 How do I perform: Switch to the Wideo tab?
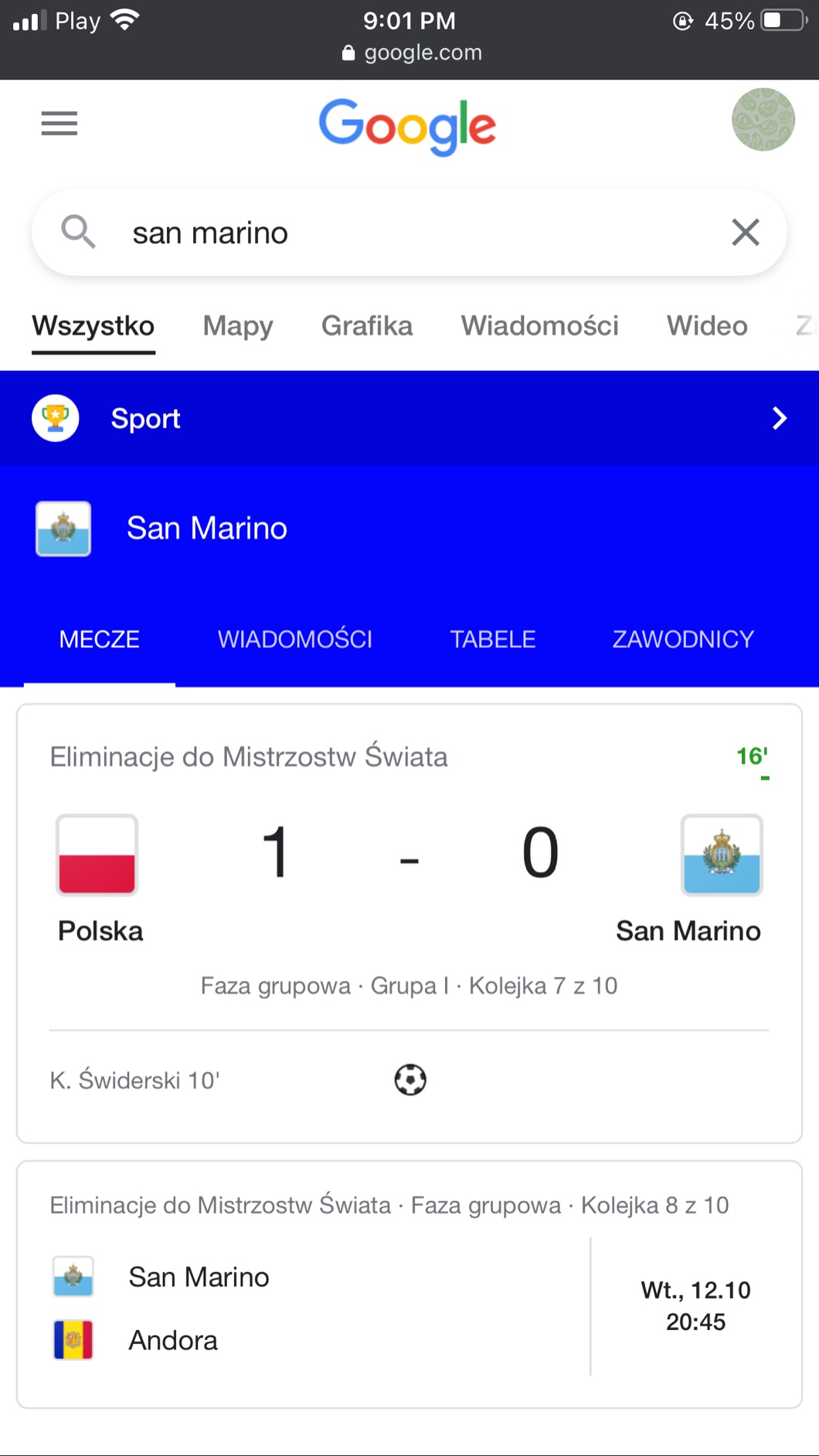(707, 326)
